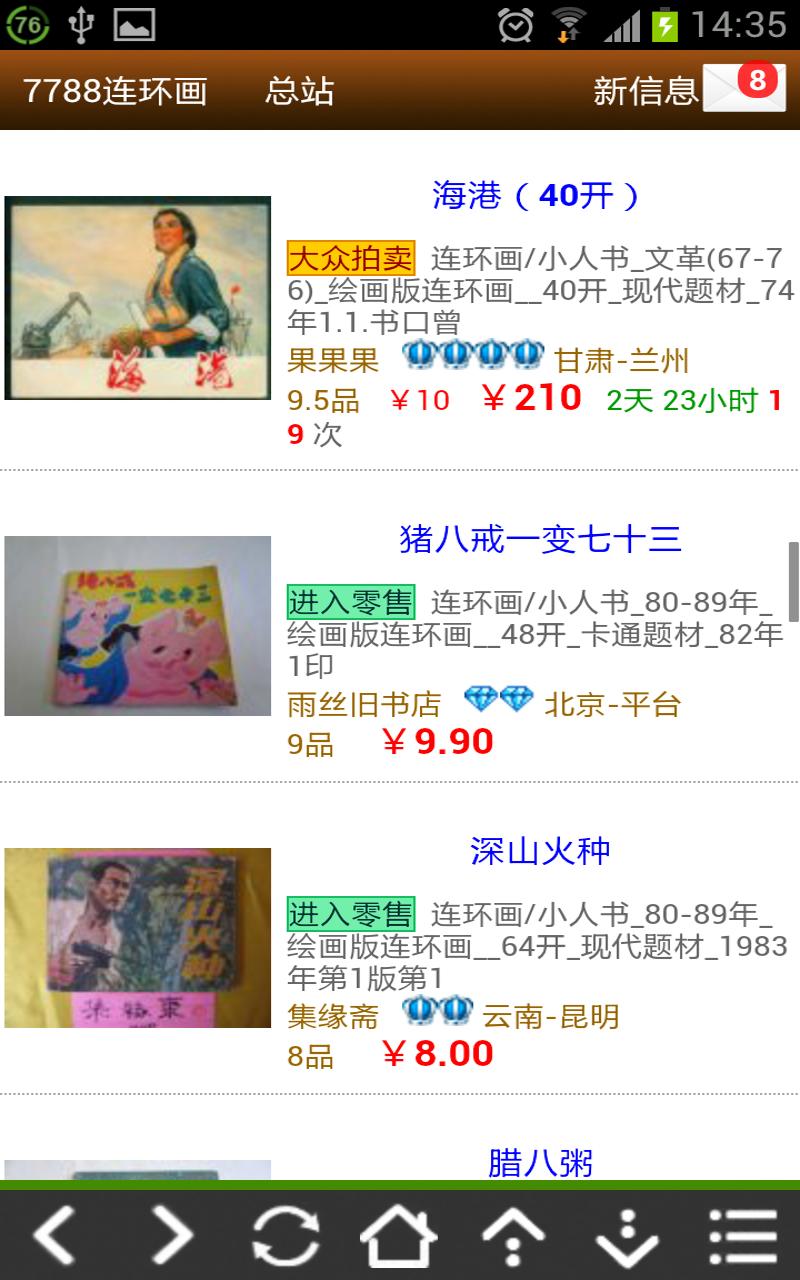Open the 7788连环画 section link
800x1280 pixels.
coord(115,91)
